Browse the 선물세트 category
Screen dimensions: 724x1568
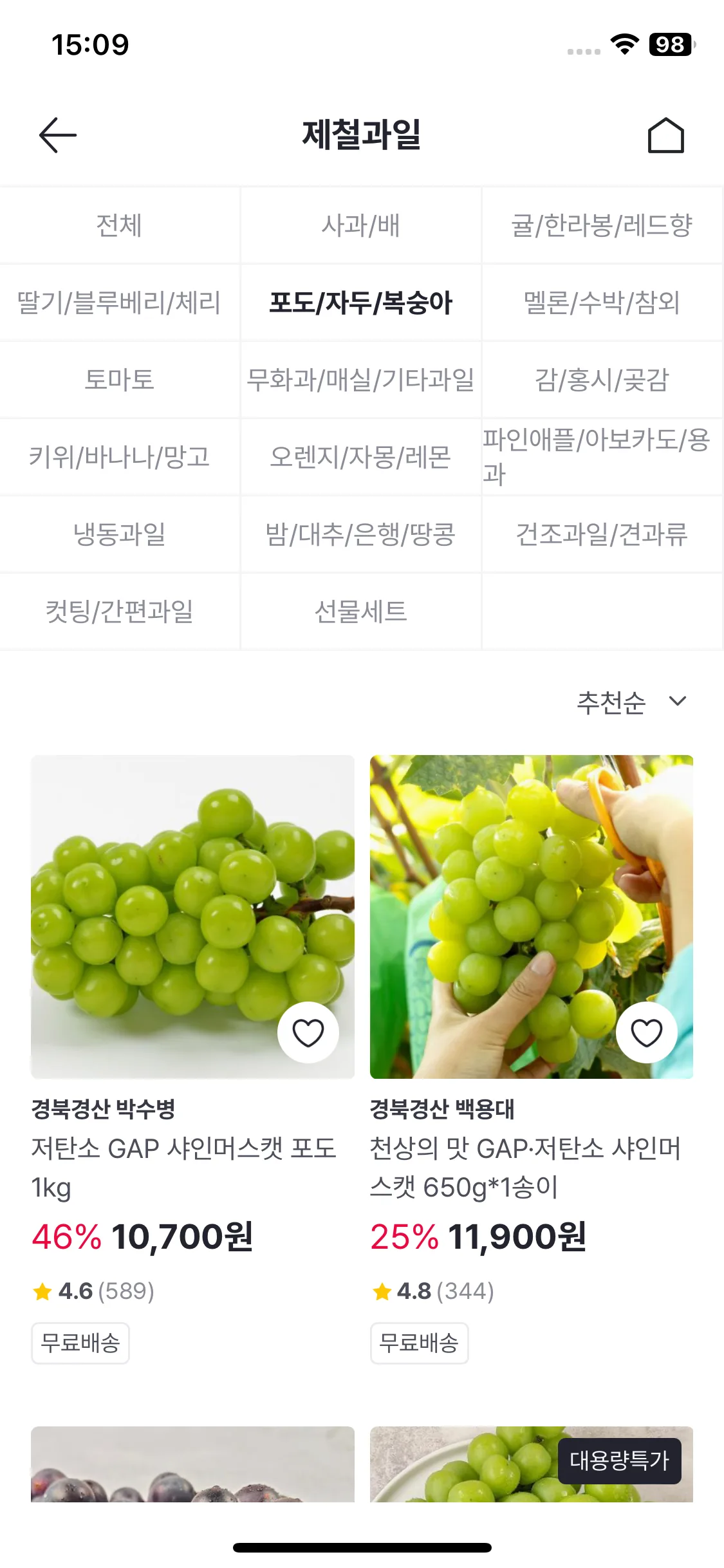361,611
